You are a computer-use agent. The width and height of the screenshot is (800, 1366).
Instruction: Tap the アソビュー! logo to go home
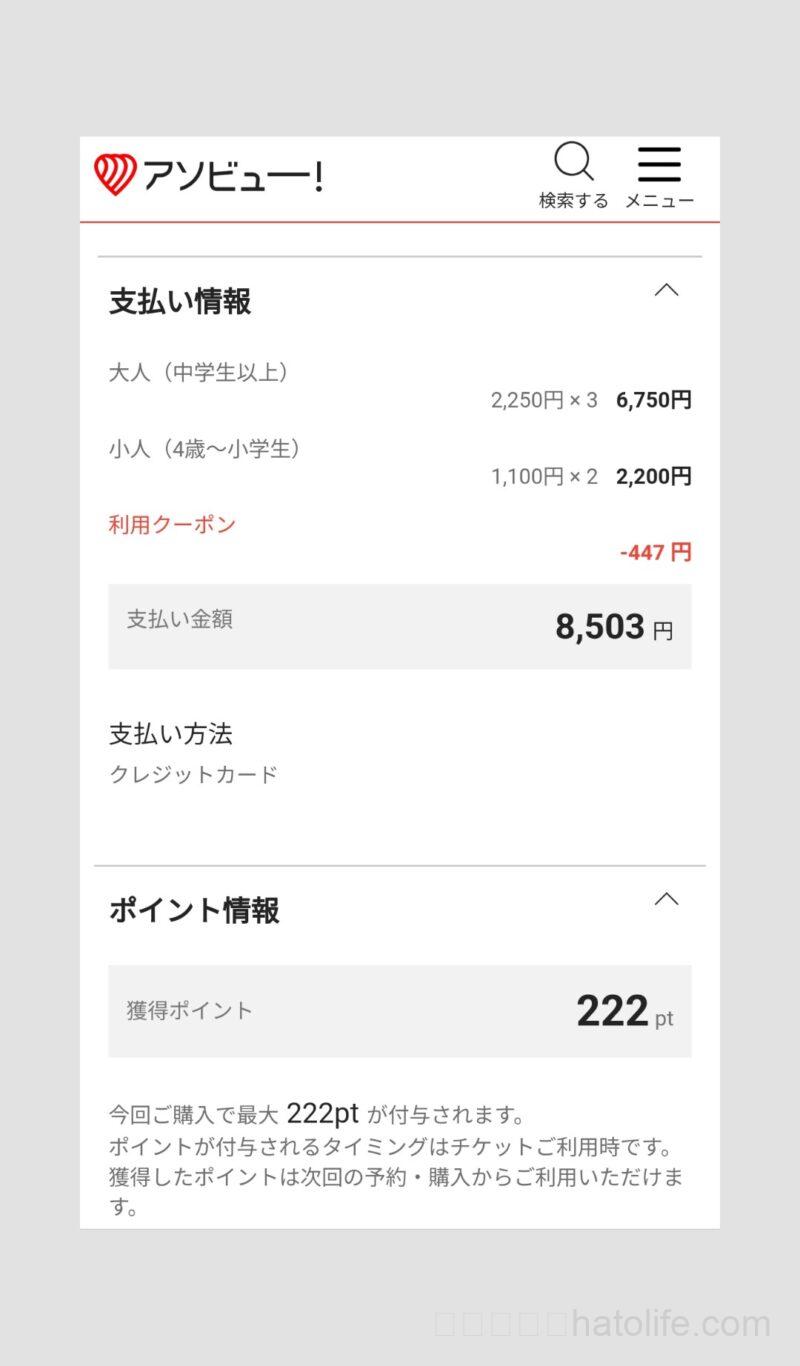208,176
